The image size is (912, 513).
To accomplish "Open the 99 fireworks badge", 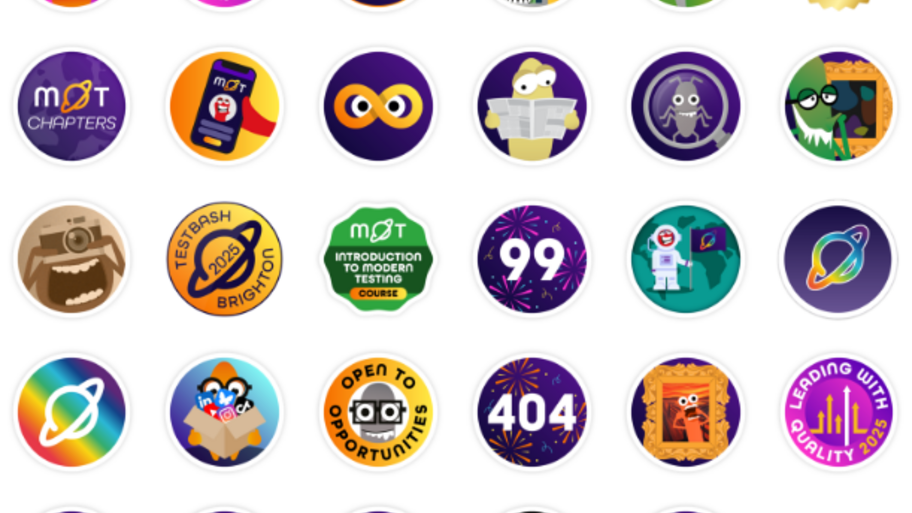I will [x=532, y=259].
